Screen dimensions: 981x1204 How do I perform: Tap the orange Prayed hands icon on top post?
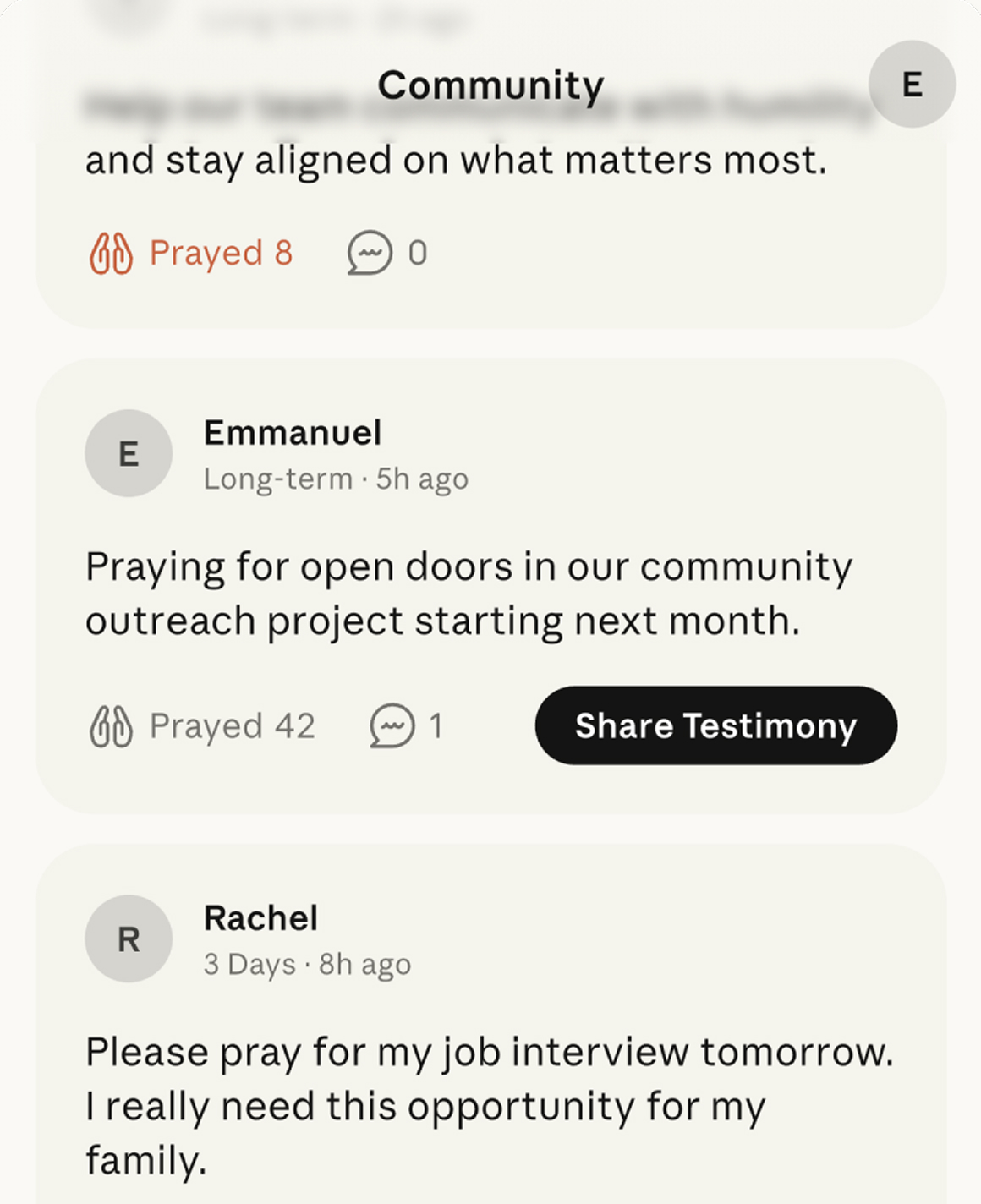[x=111, y=254]
